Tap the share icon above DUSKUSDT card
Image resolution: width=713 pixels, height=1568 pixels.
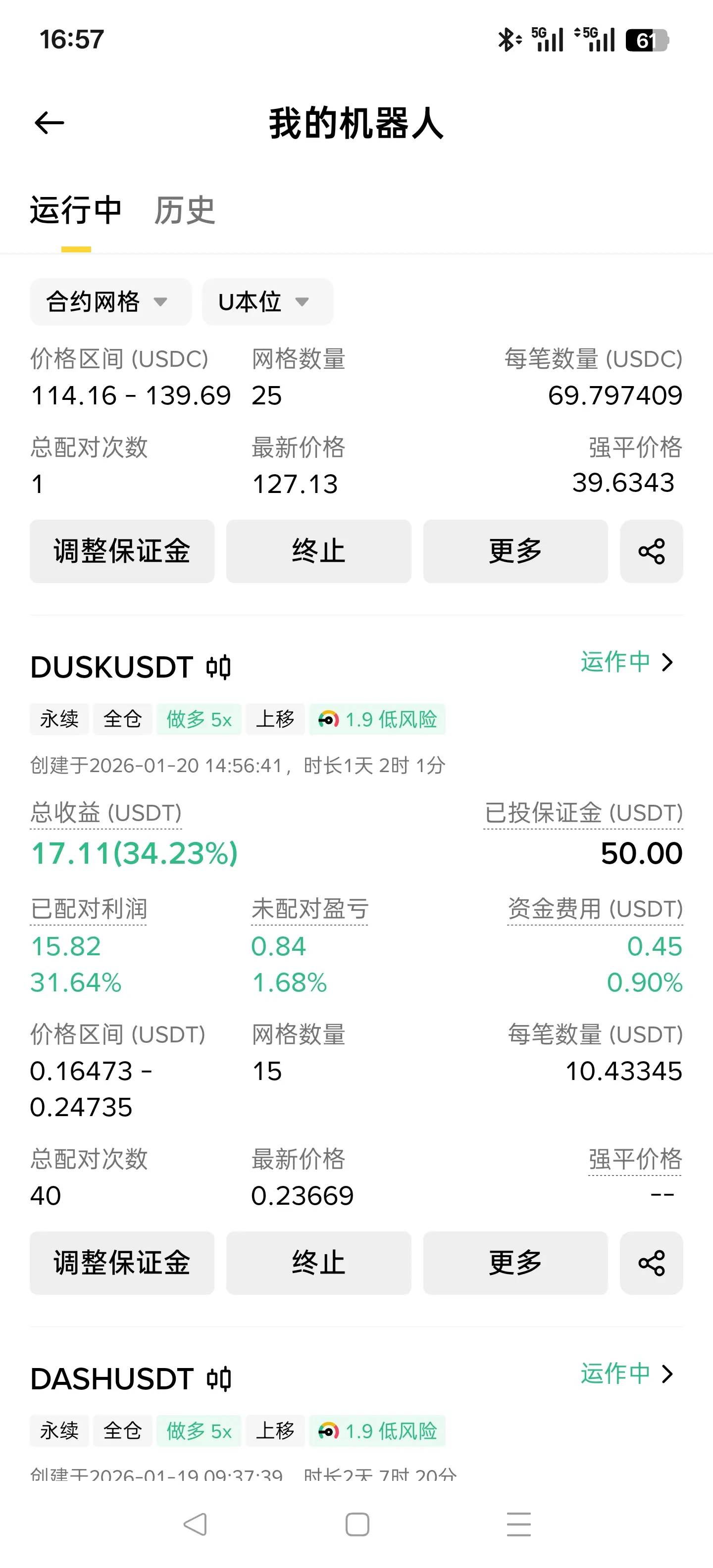[x=651, y=551]
